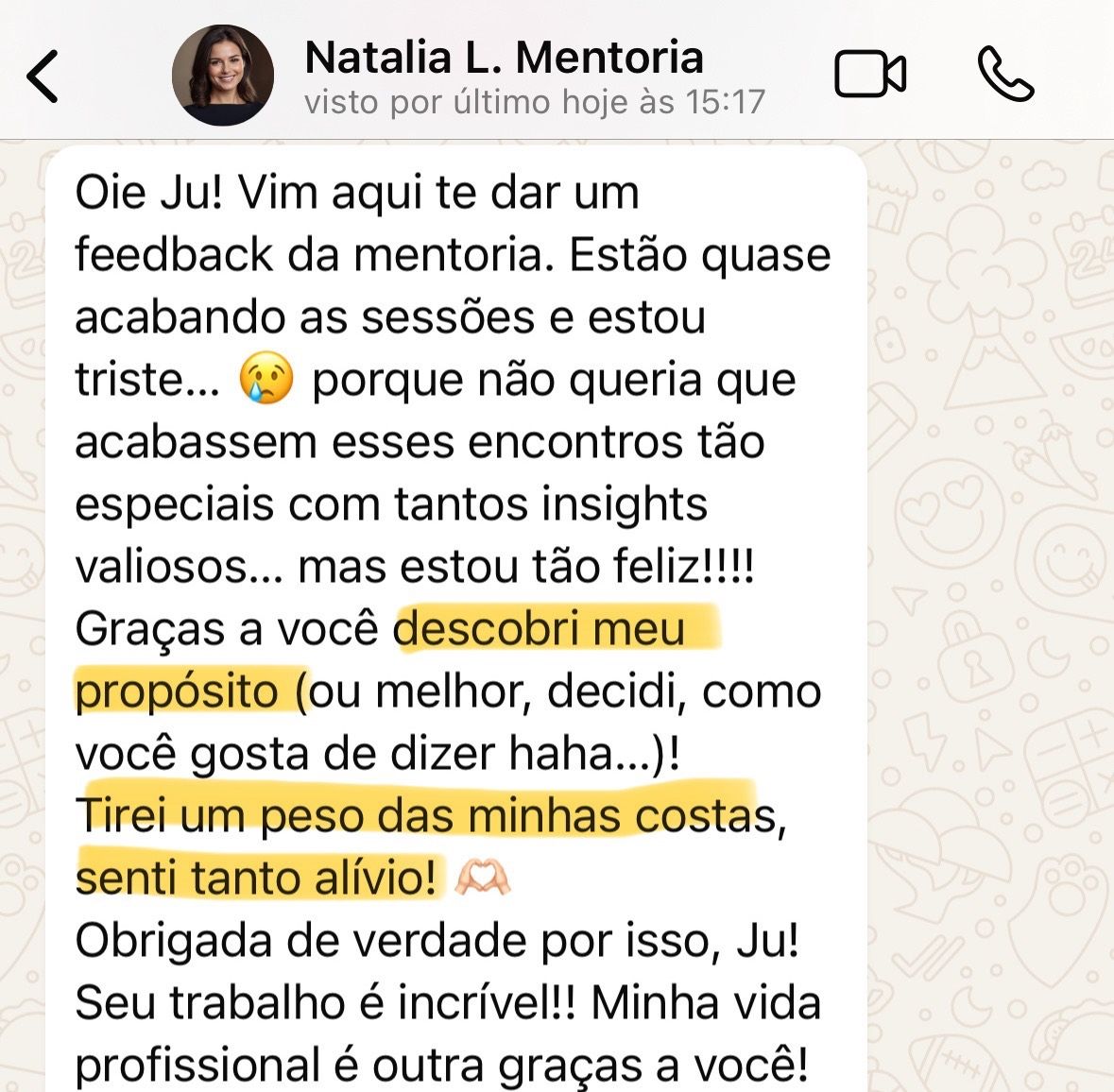1114x1092 pixels.
Task: Start a video call with Natalia
Action: click(x=870, y=75)
